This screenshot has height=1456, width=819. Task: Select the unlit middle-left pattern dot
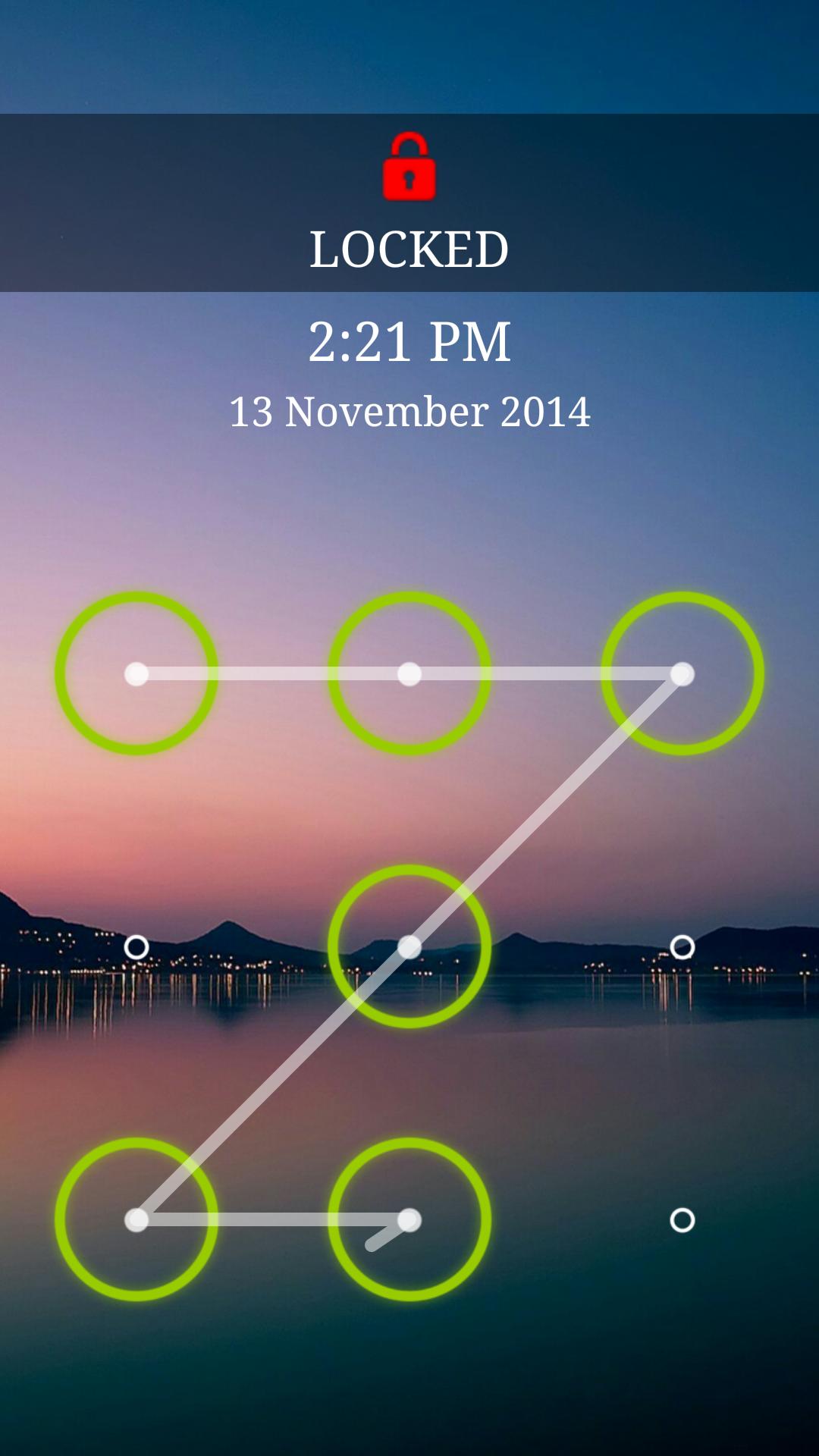(136, 946)
